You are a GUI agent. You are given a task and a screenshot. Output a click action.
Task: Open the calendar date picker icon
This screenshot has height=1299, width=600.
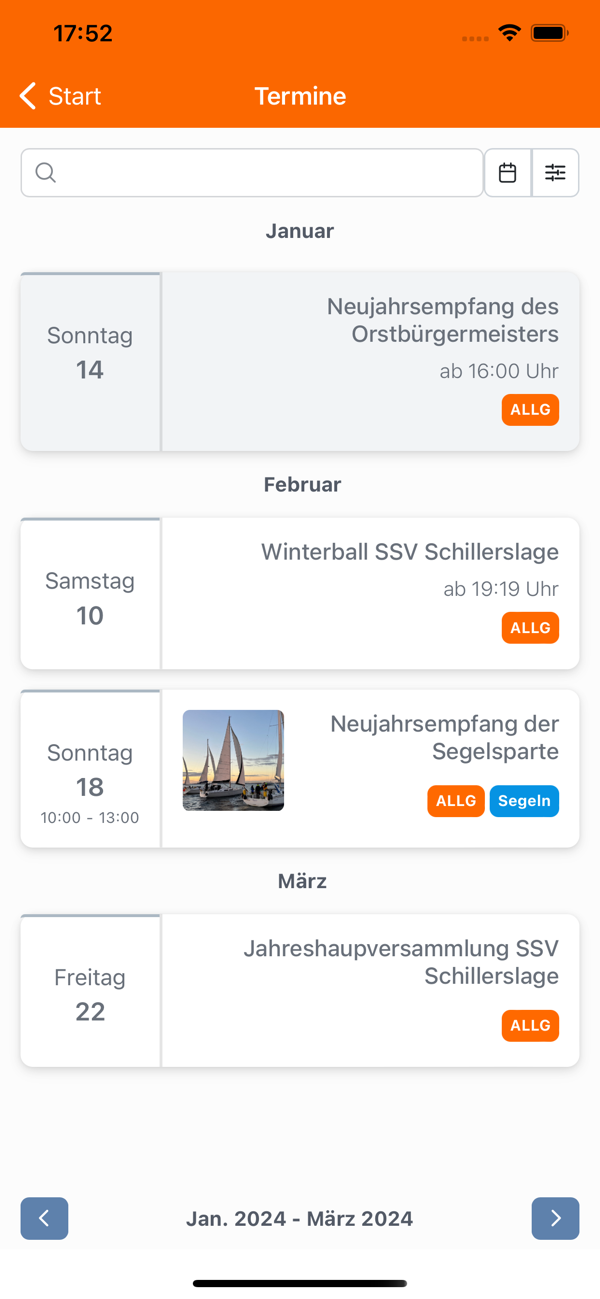coord(508,173)
